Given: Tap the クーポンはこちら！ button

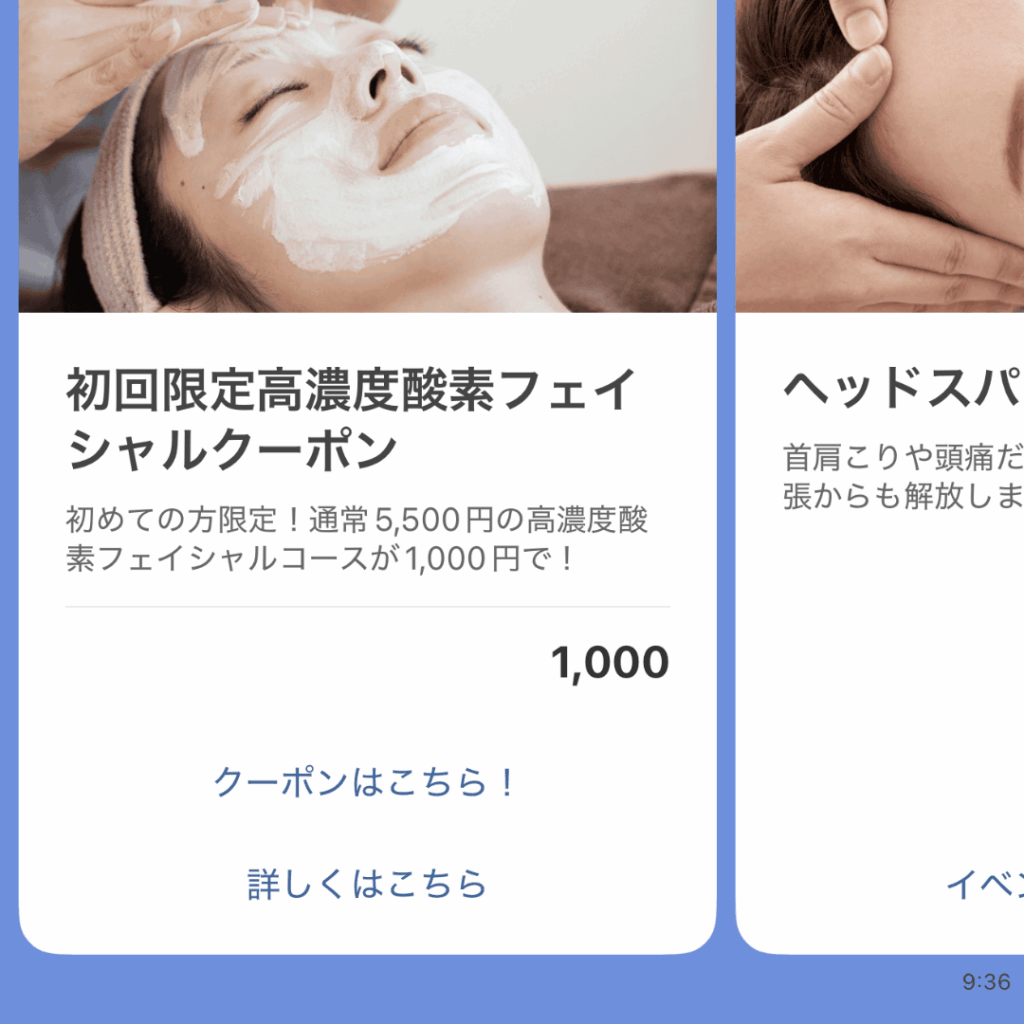Looking at the screenshot, I should [x=367, y=783].
